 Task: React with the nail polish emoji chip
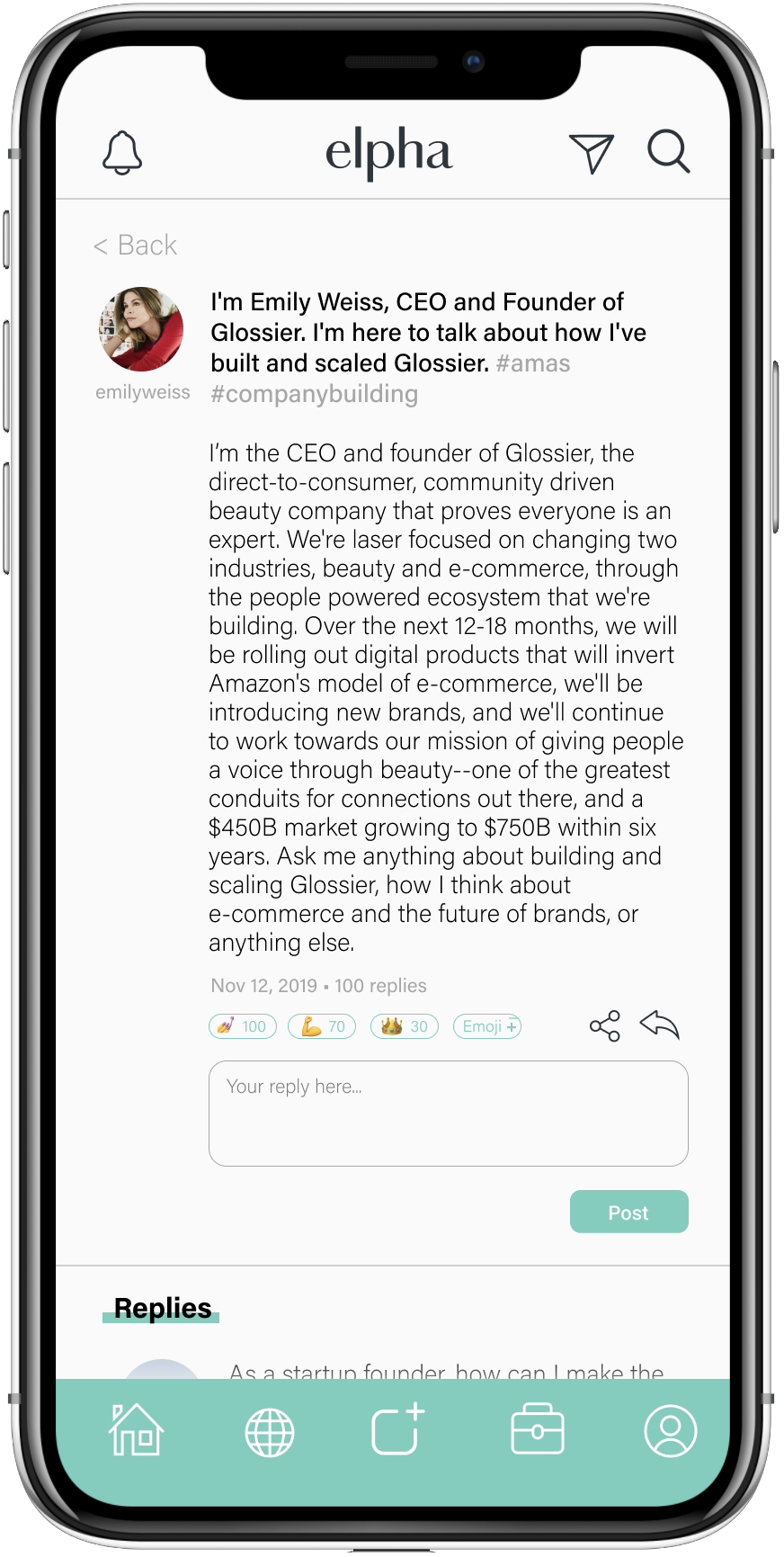243,1026
